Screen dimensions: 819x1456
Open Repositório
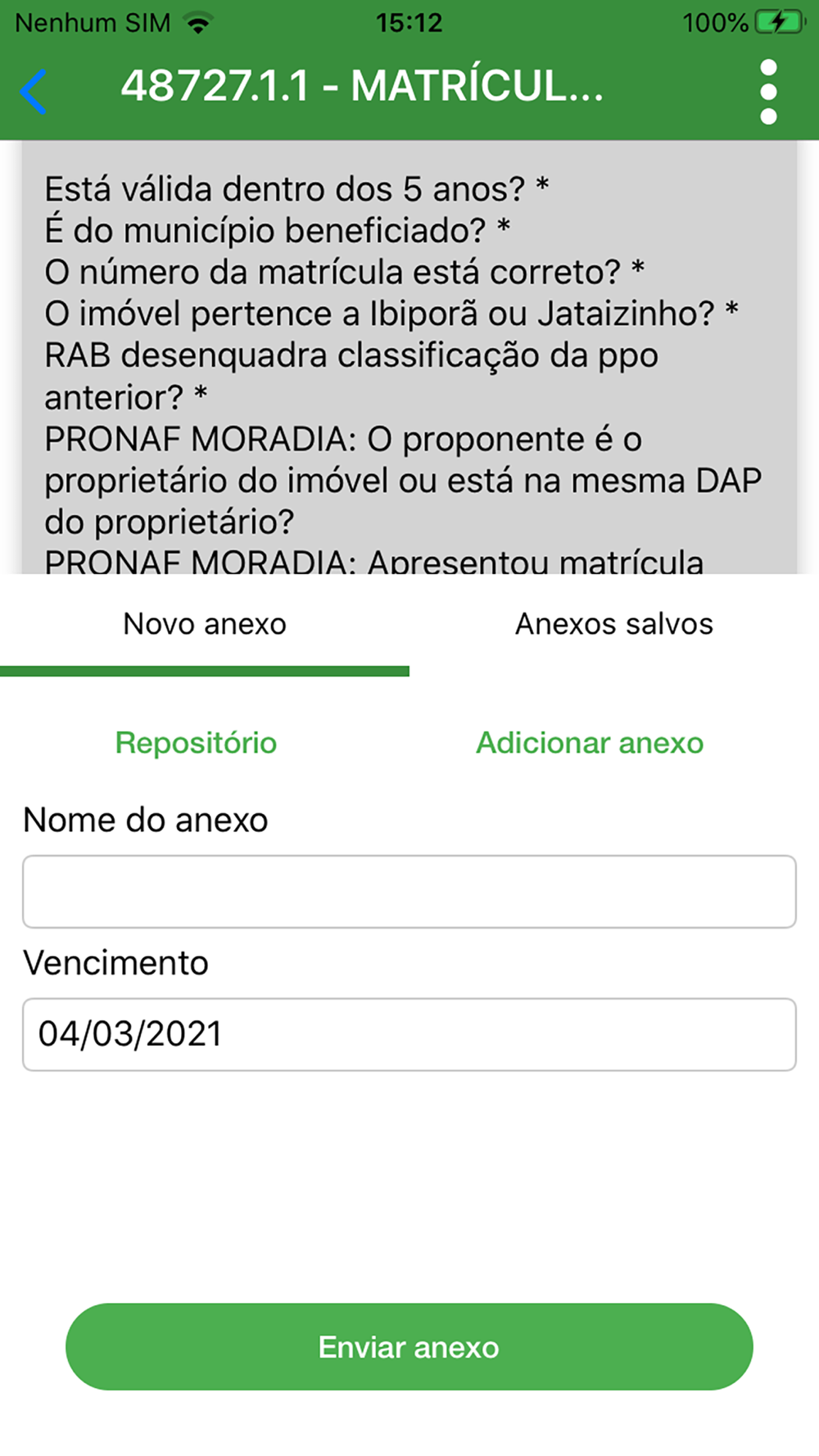click(x=196, y=743)
